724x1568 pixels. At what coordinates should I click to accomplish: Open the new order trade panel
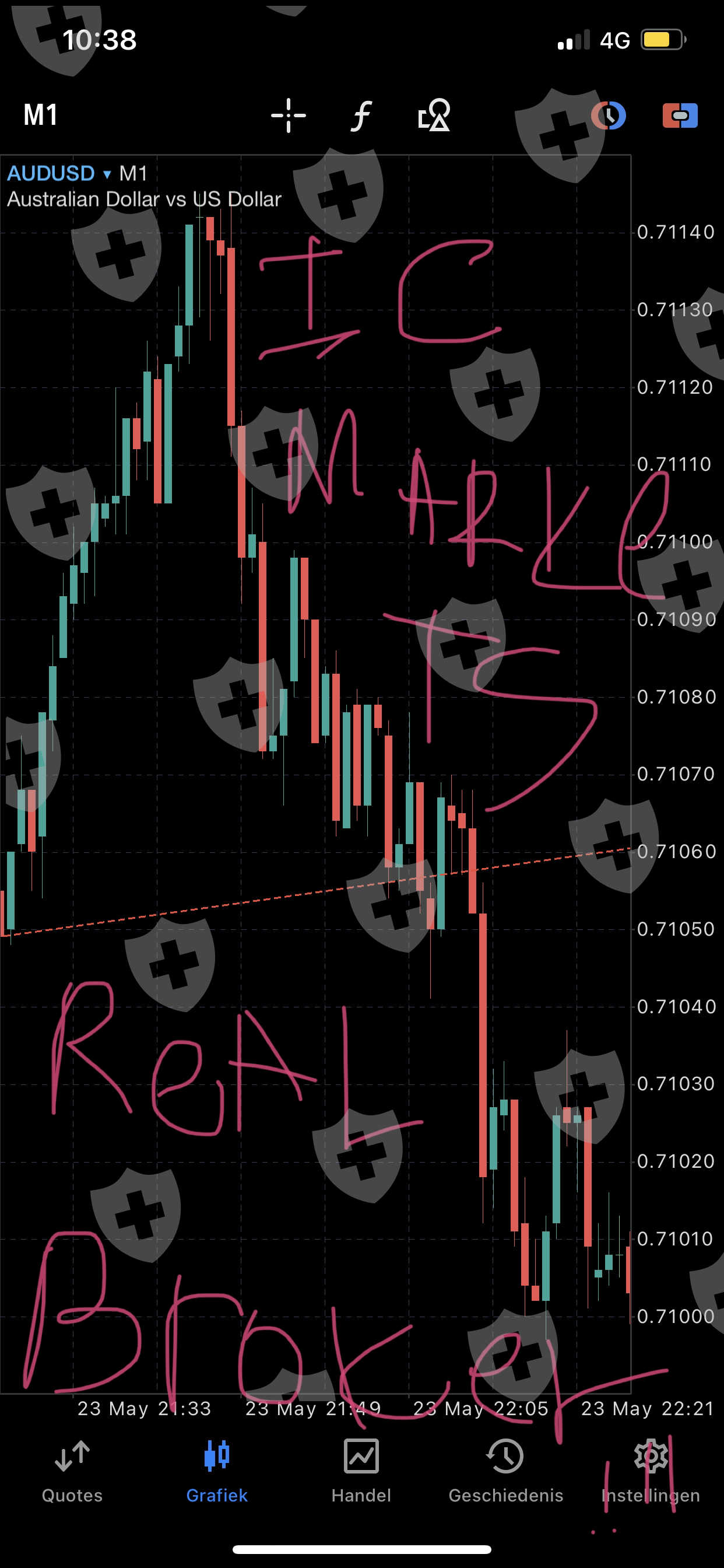point(680,115)
